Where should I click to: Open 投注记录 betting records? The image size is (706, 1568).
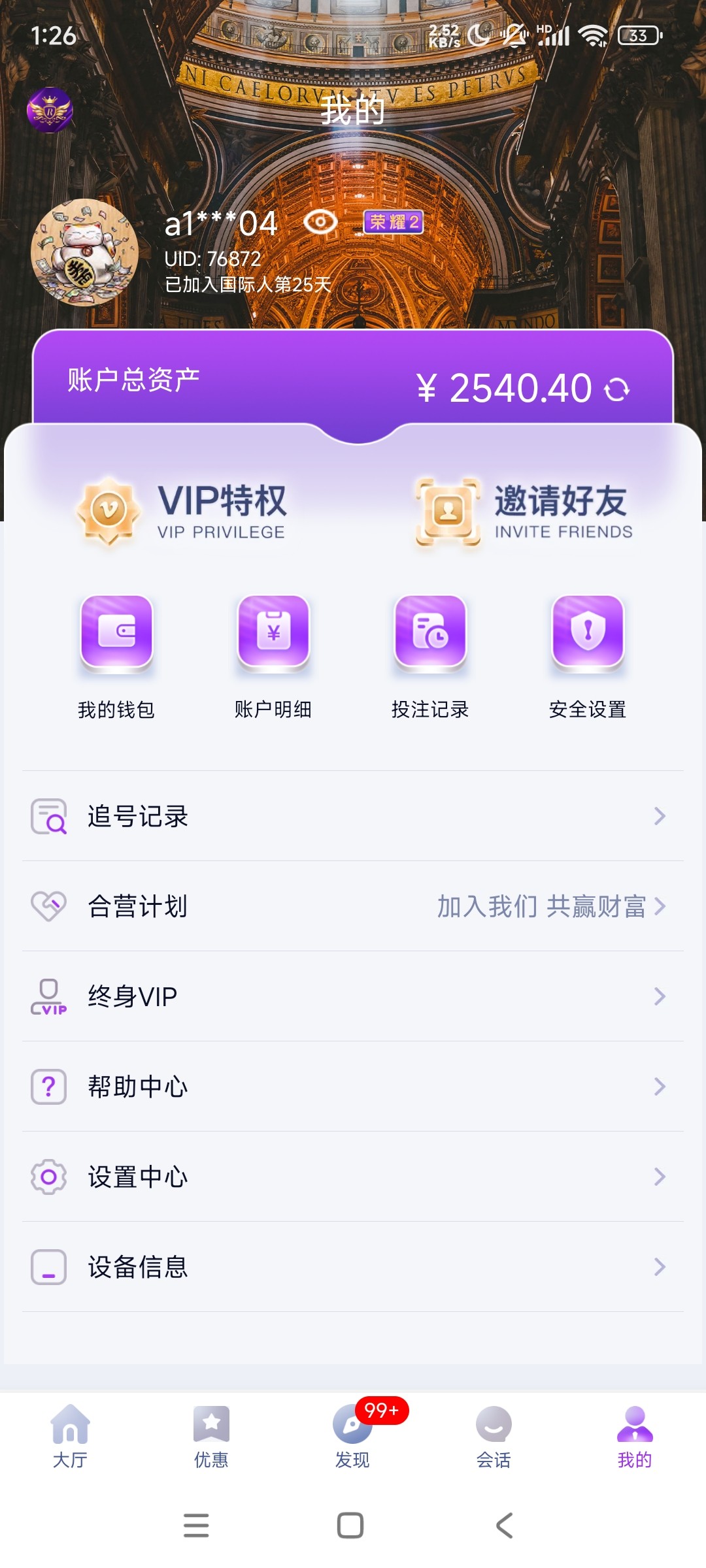tap(430, 655)
